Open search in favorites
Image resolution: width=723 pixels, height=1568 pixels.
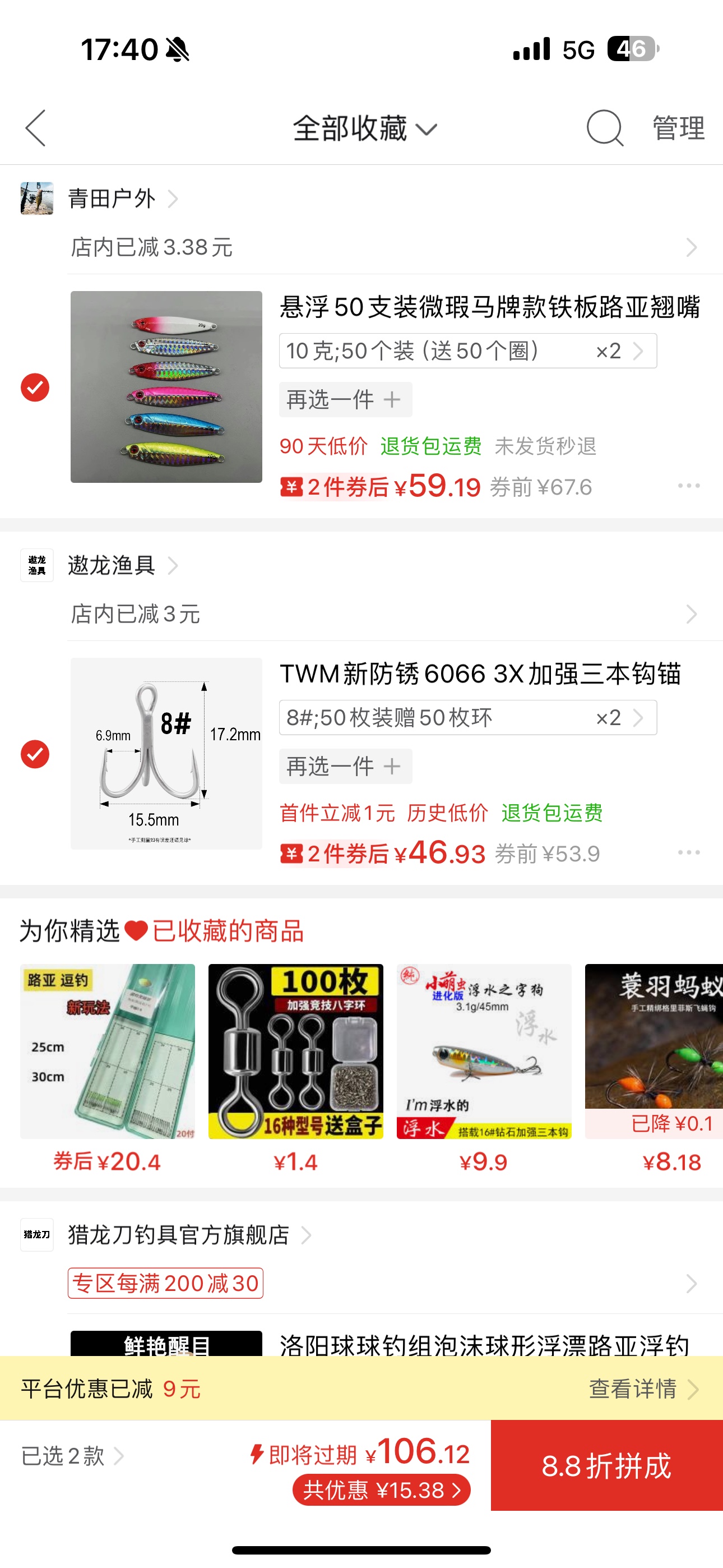pyautogui.click(x=604, y=128)
